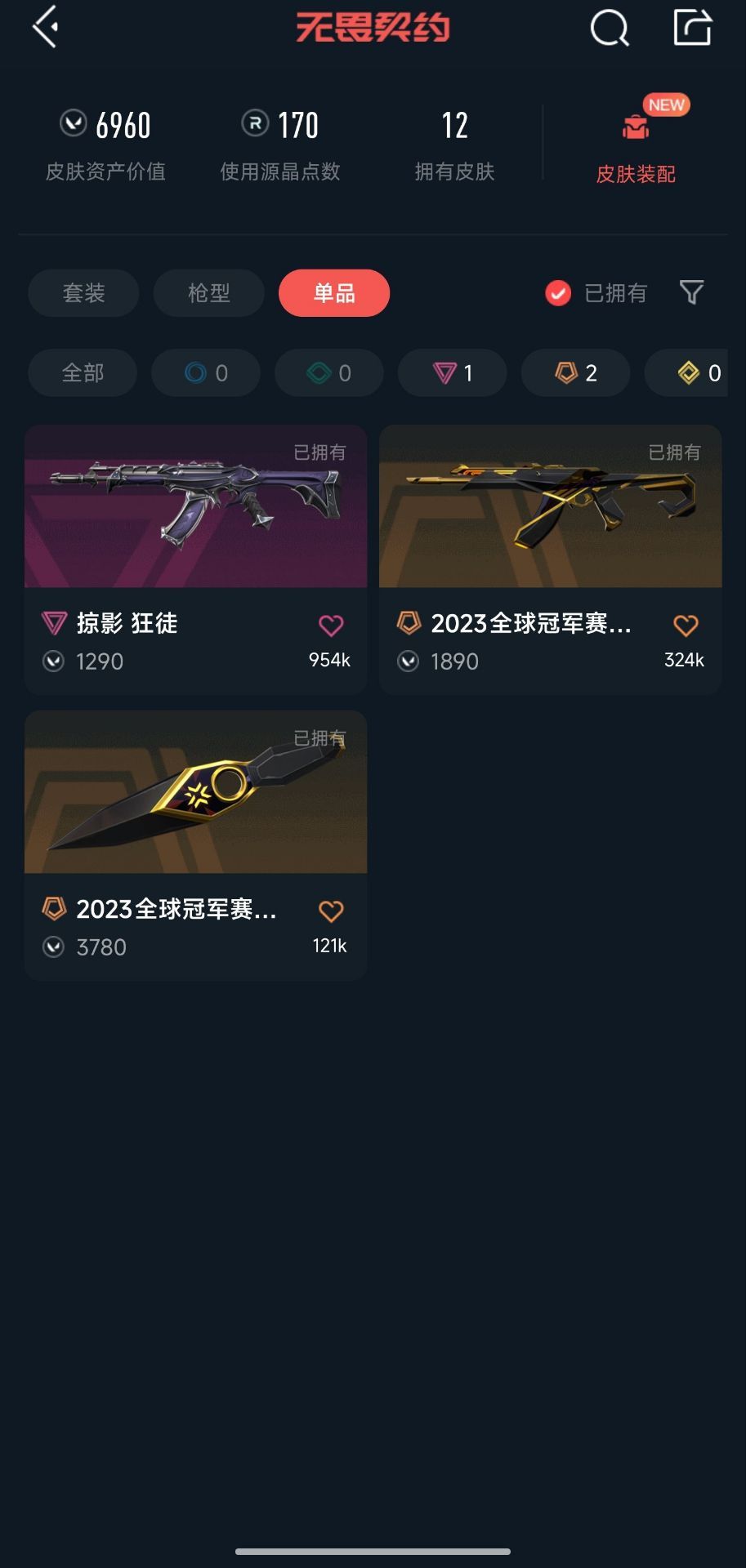Switch to the 套装 tab
746x1568 pixels.
83,293
